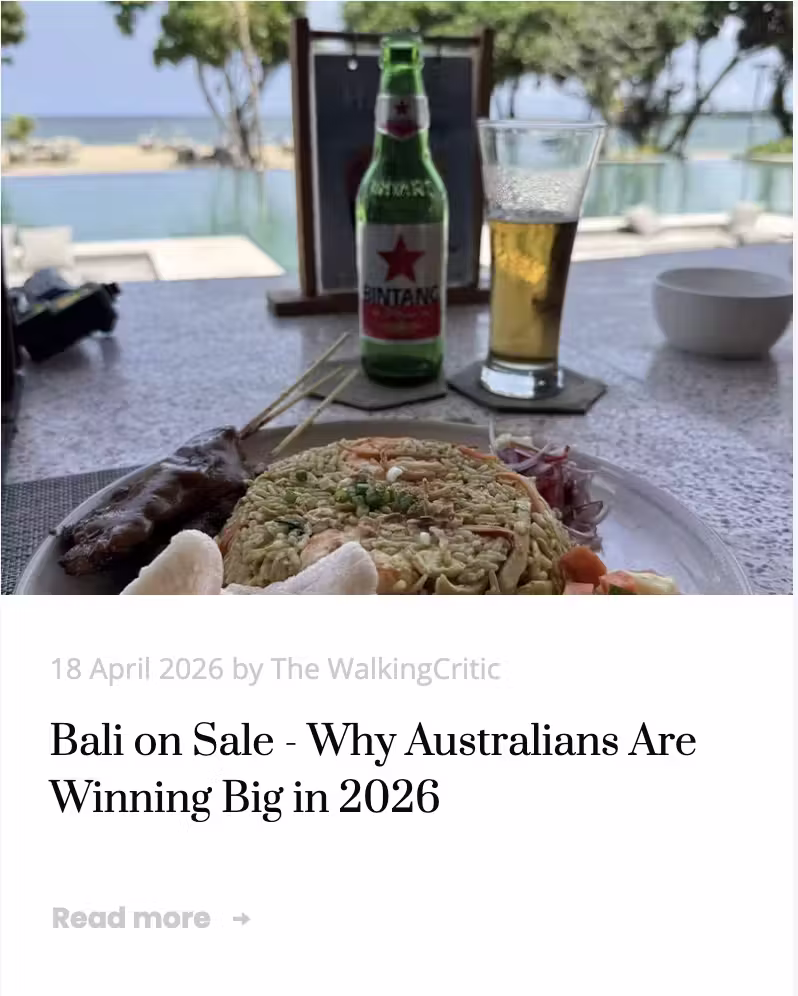
Task: Open the 'Bali on Sale' article headline
Action: coord(372,768)
